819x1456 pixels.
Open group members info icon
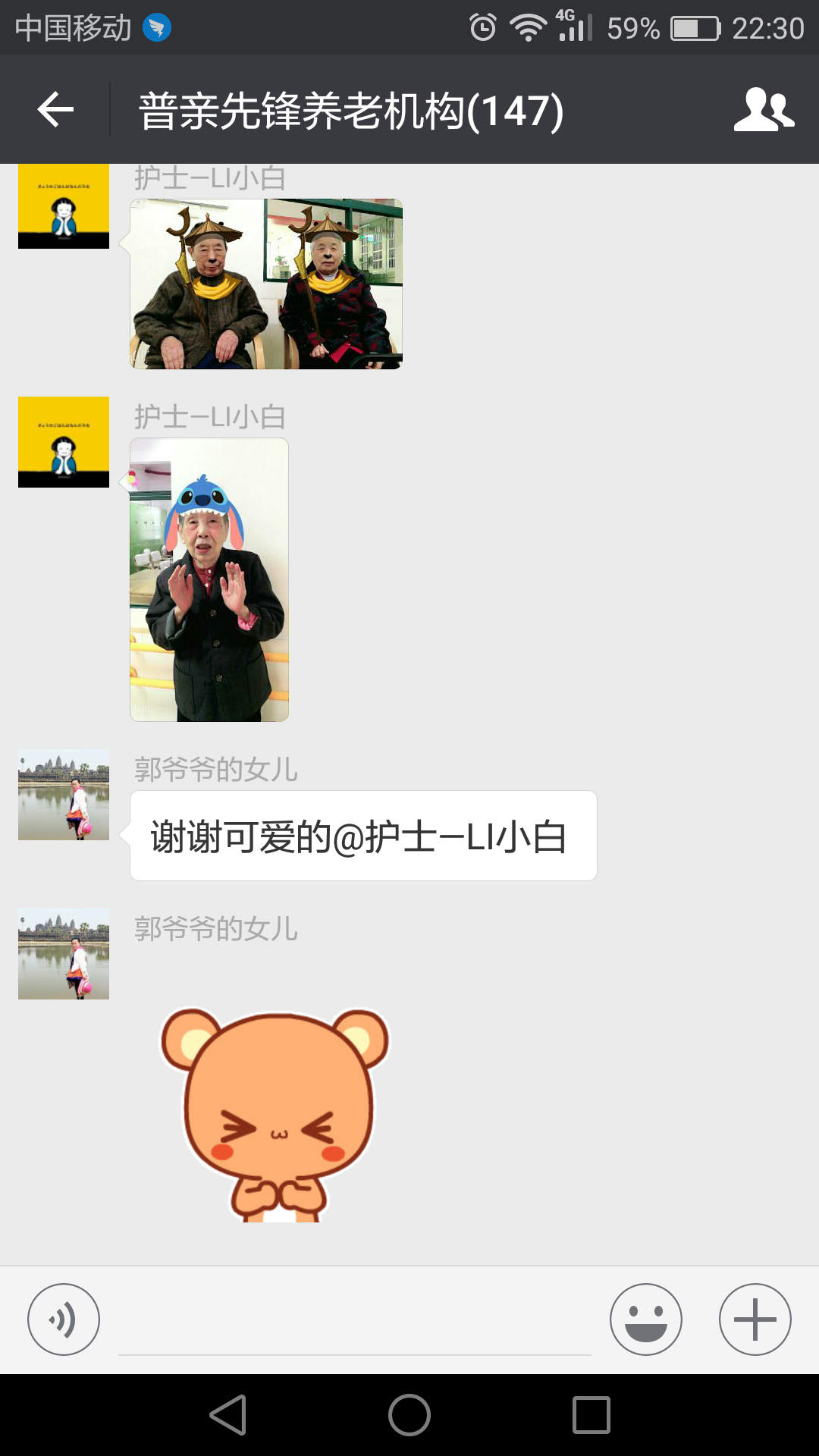point(764,110)
